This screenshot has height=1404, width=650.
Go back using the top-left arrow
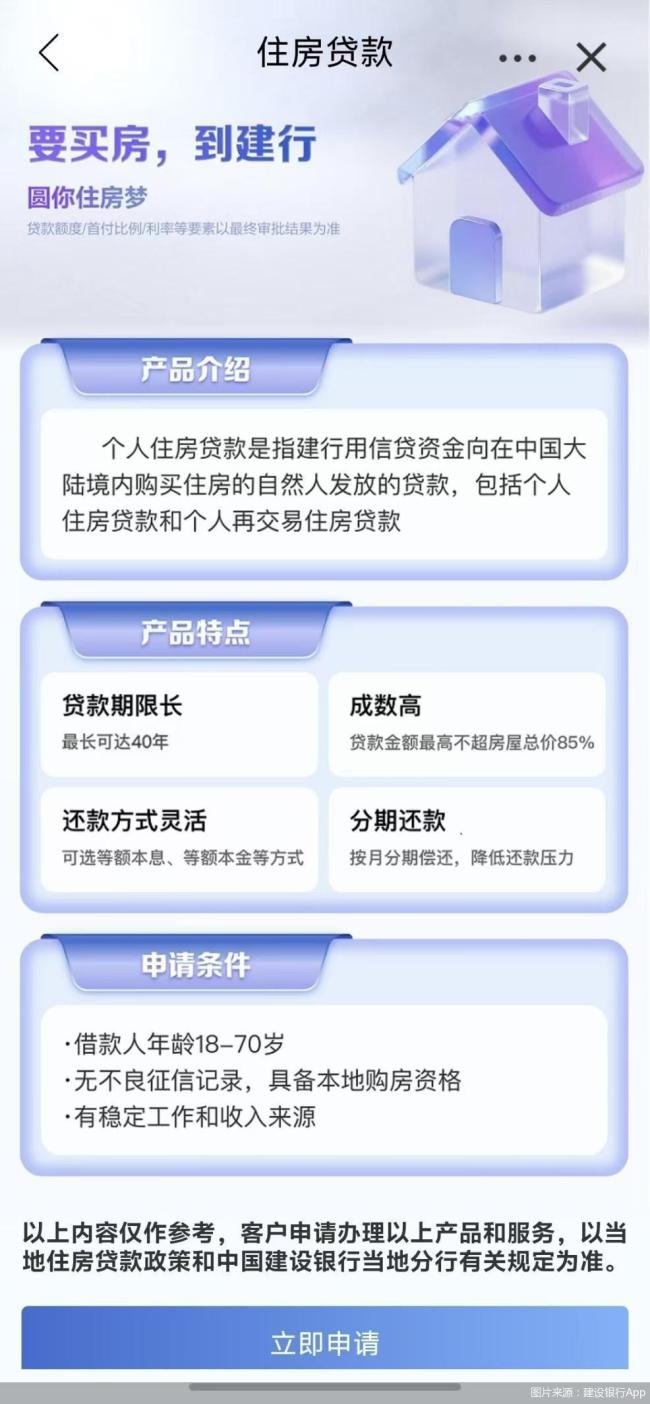(x=49, y=53)
